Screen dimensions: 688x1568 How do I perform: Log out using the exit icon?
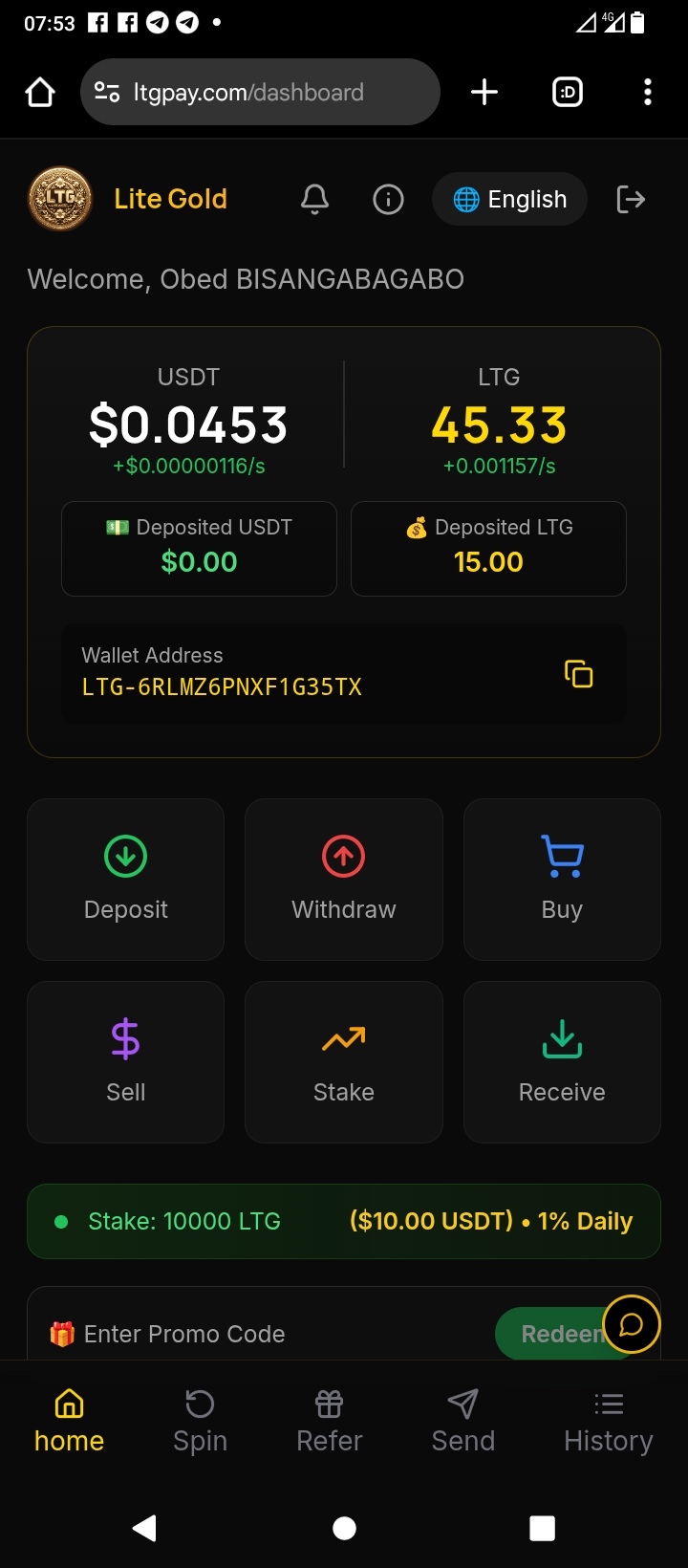631,199
